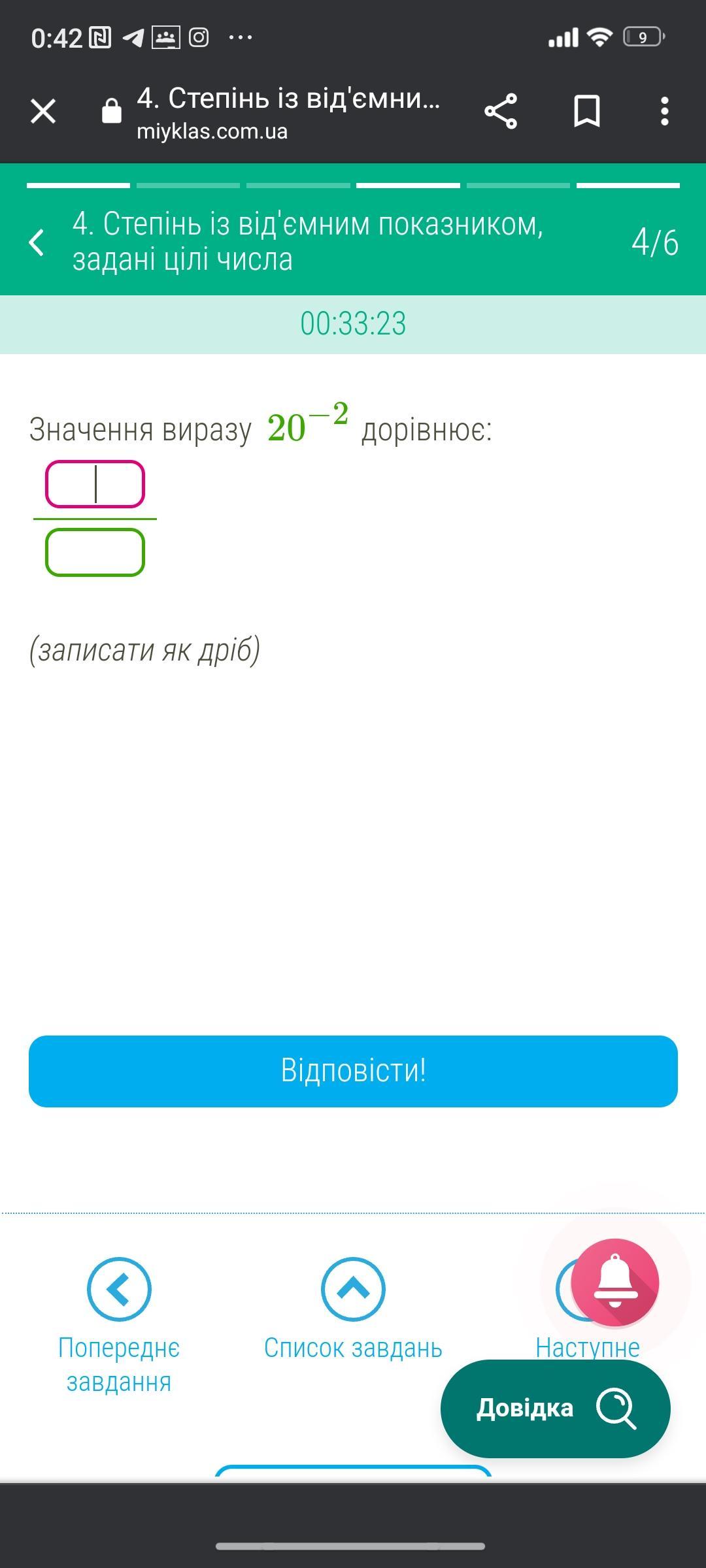
Task: Go back using the header arrow
Action: click(x=37, y=242)
